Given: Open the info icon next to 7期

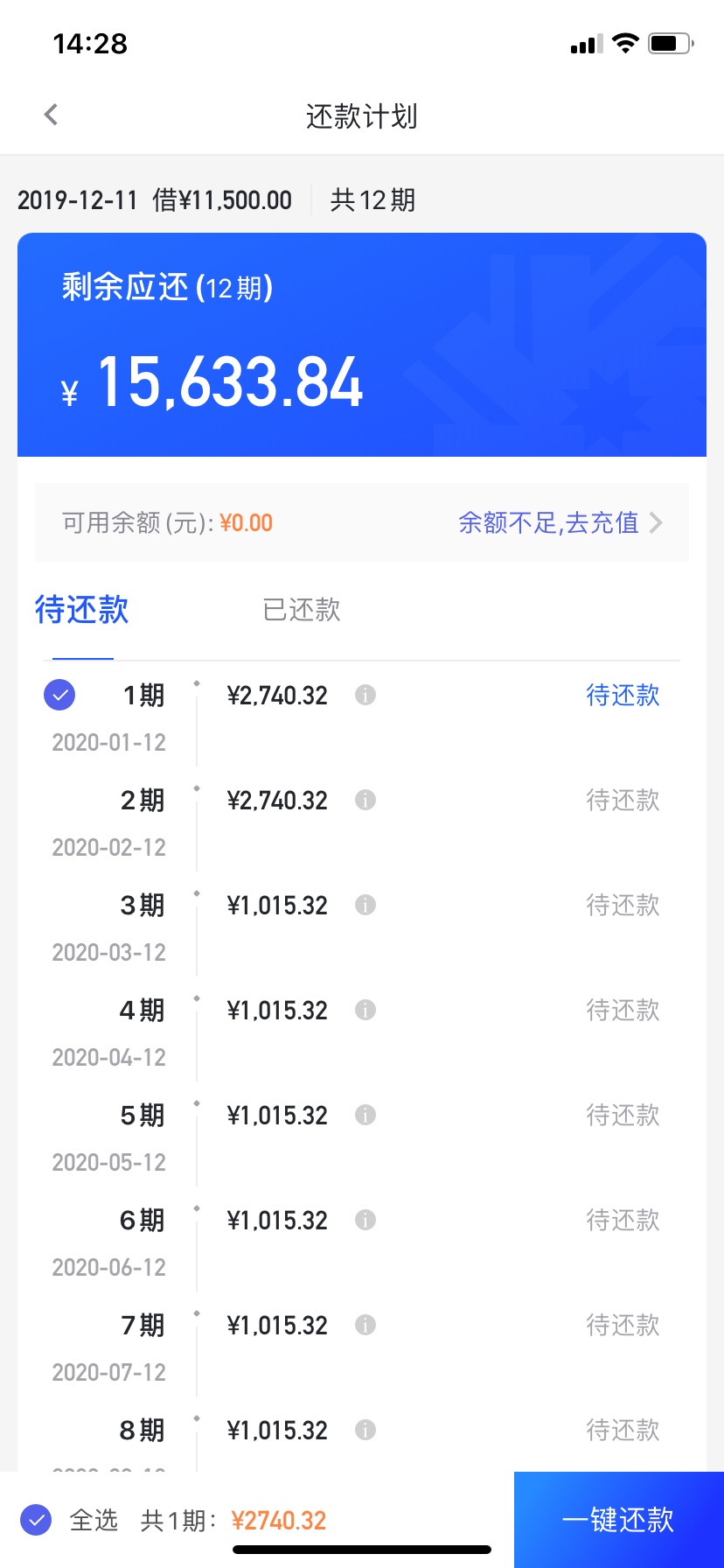Looking at the screenshot, I should [x=365, y=1325].
